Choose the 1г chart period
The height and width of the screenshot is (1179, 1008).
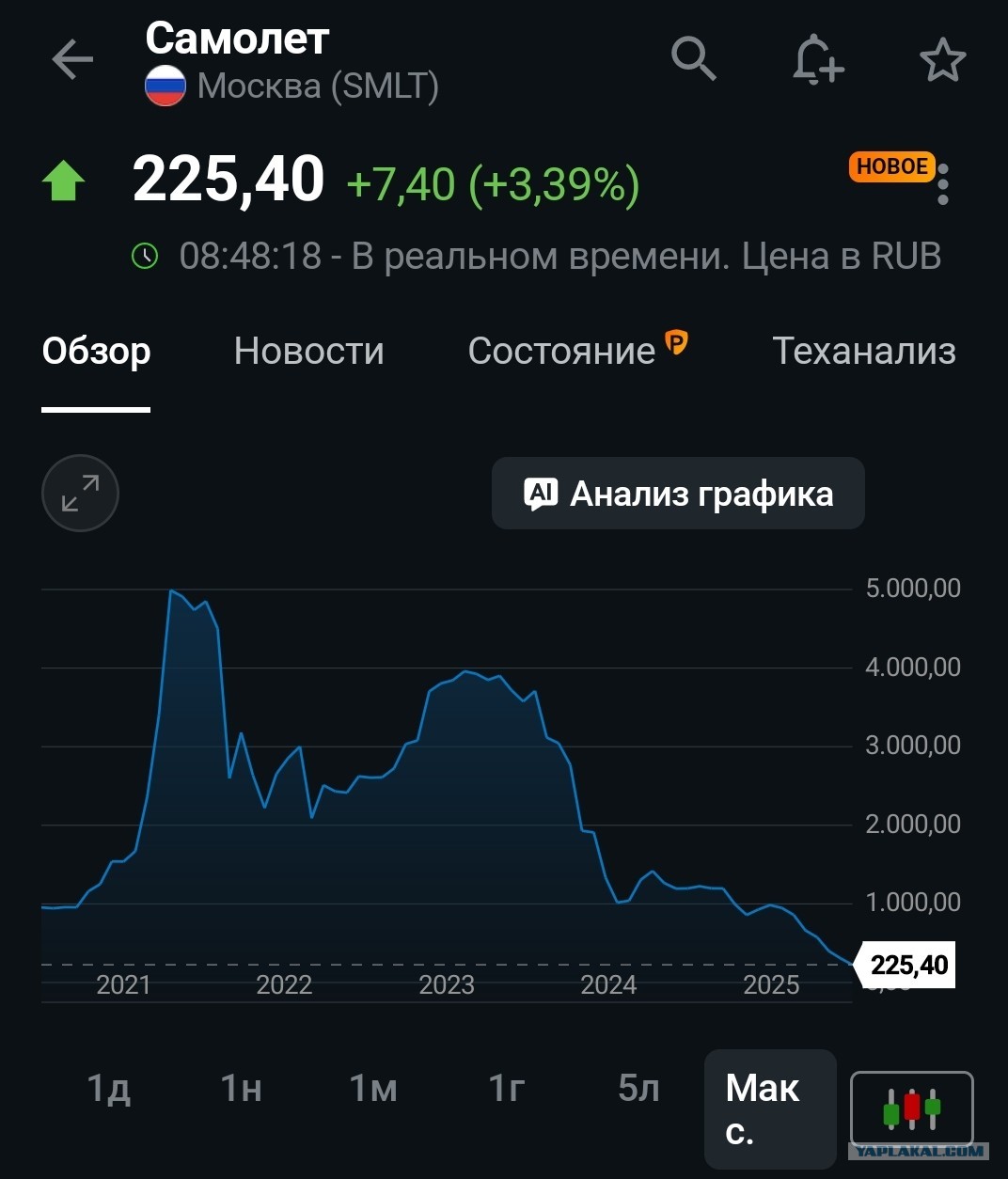(x=506, y=1088)
